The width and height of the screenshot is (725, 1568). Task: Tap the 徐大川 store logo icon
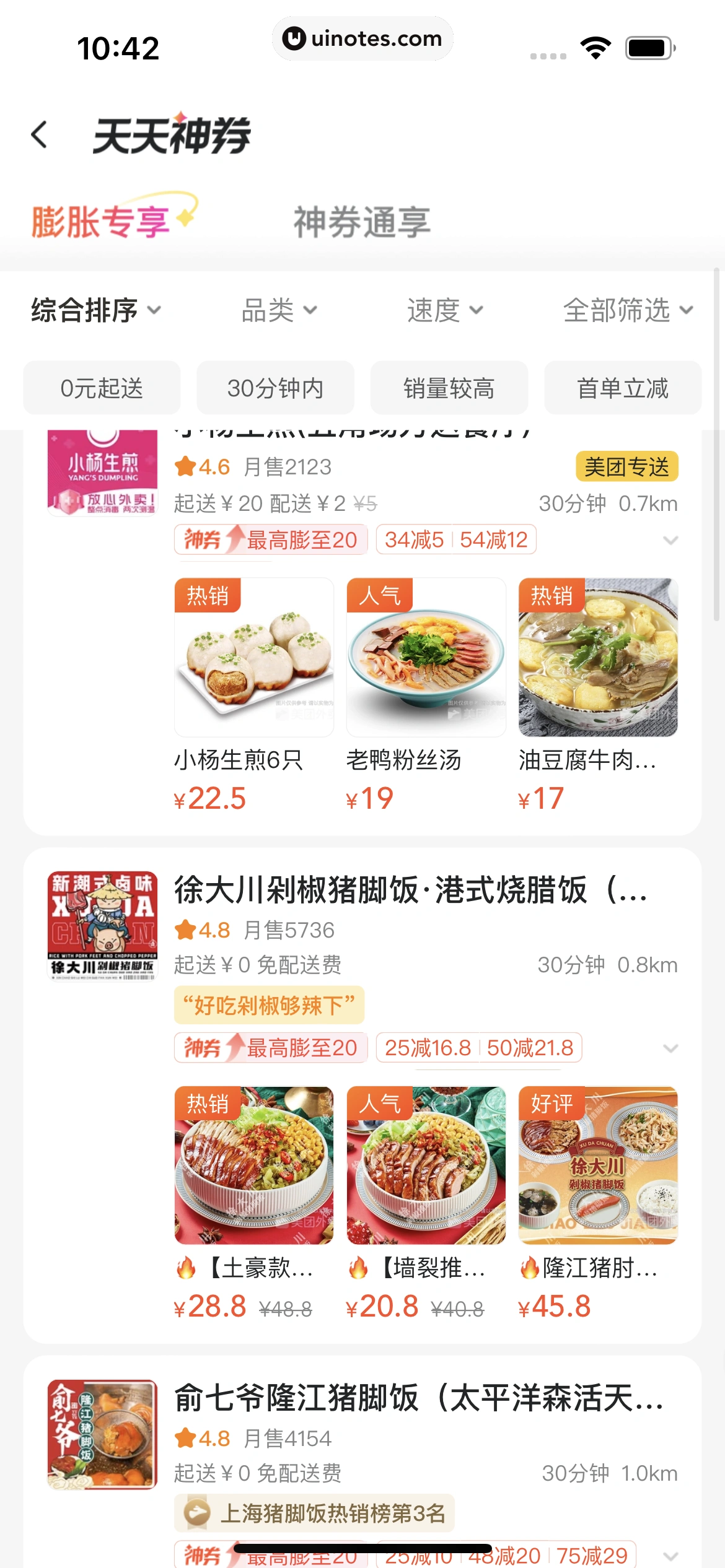(x=102, y=928)
